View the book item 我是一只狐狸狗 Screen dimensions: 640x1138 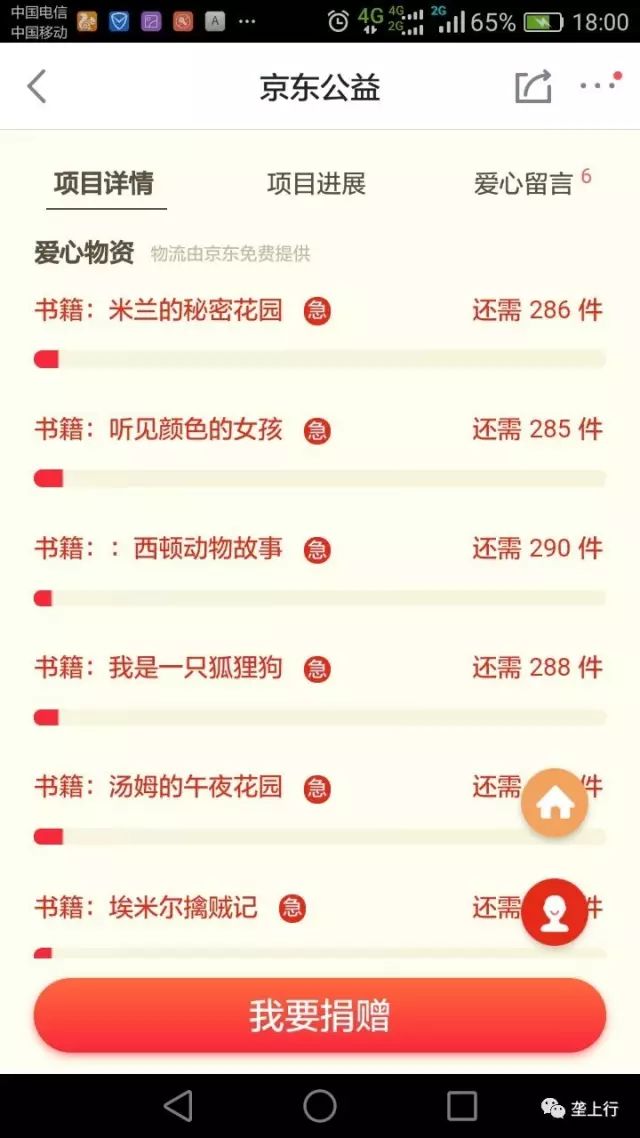[196, 668]
